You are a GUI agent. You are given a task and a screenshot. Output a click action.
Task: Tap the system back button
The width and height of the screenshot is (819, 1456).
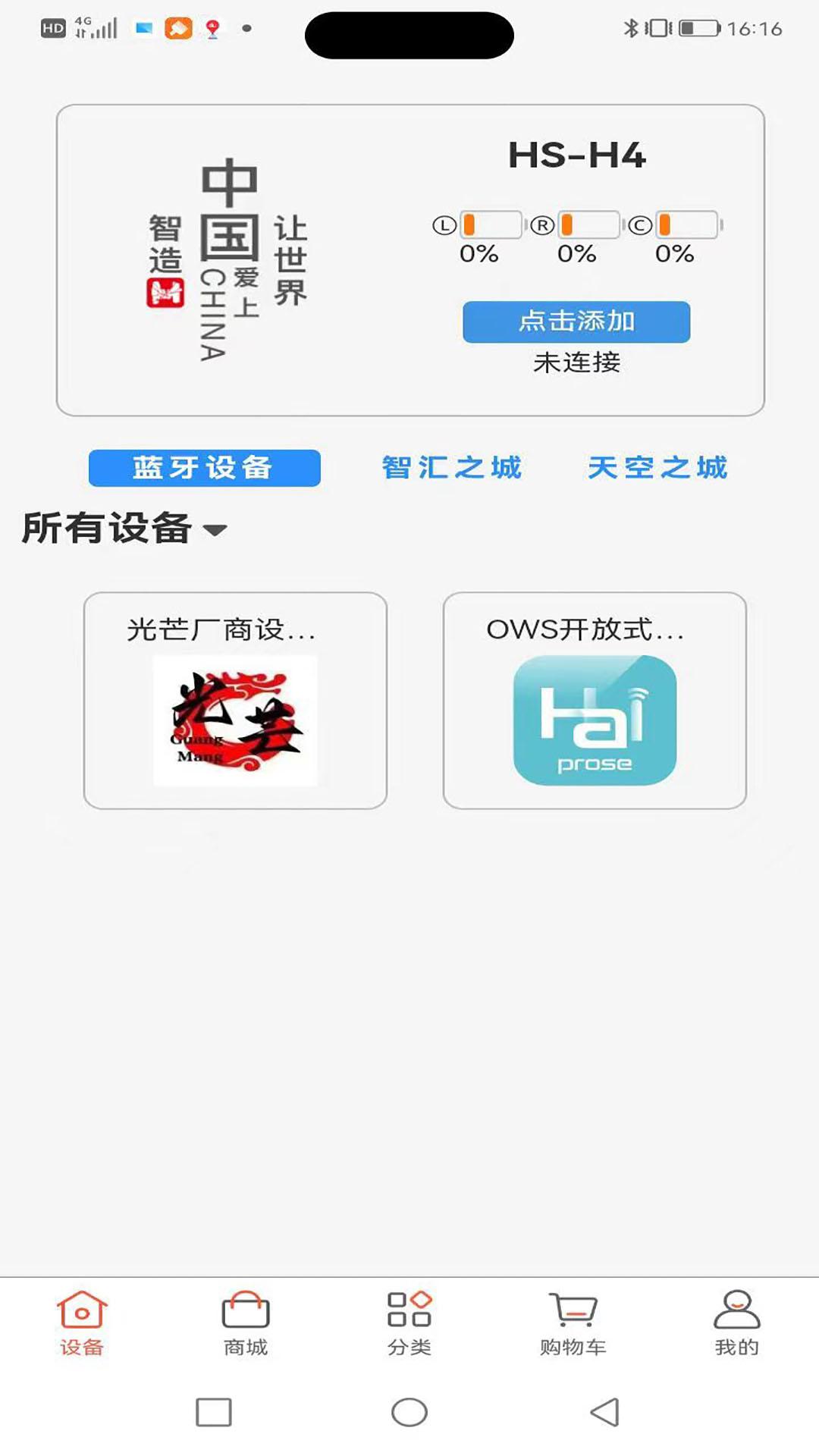coord(605,1412)
